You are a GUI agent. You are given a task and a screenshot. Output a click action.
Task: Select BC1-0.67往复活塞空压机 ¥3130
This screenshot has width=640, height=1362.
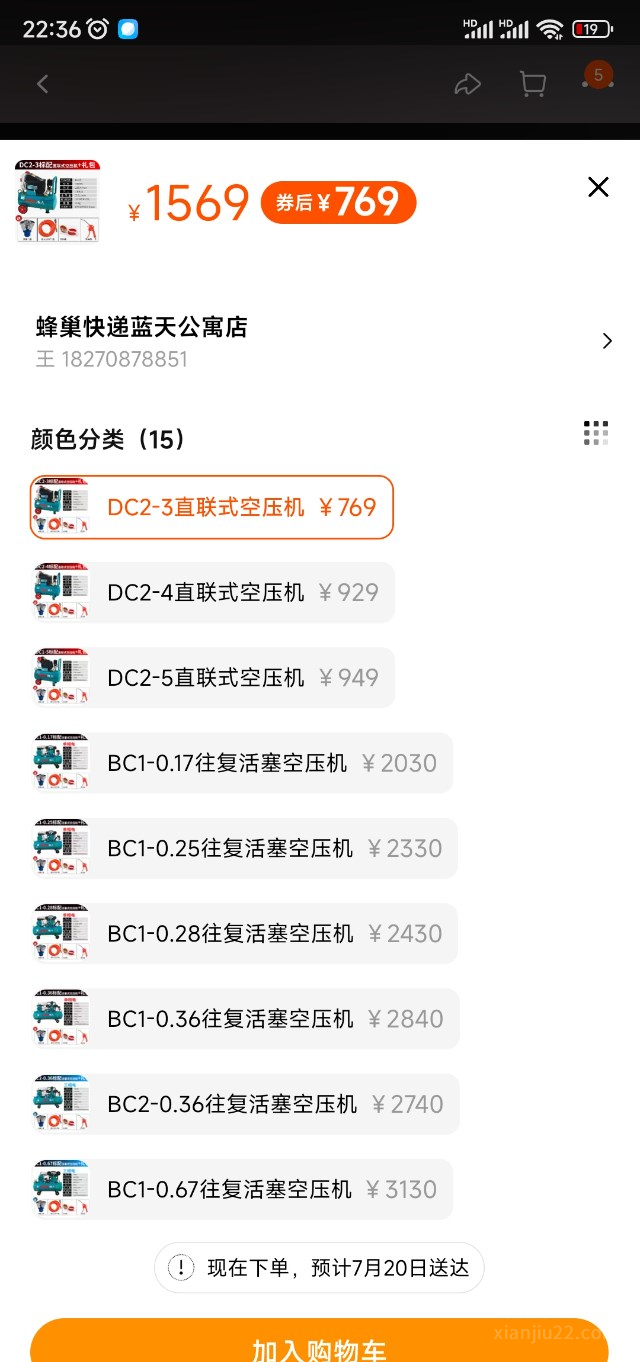click(241, 1189)
